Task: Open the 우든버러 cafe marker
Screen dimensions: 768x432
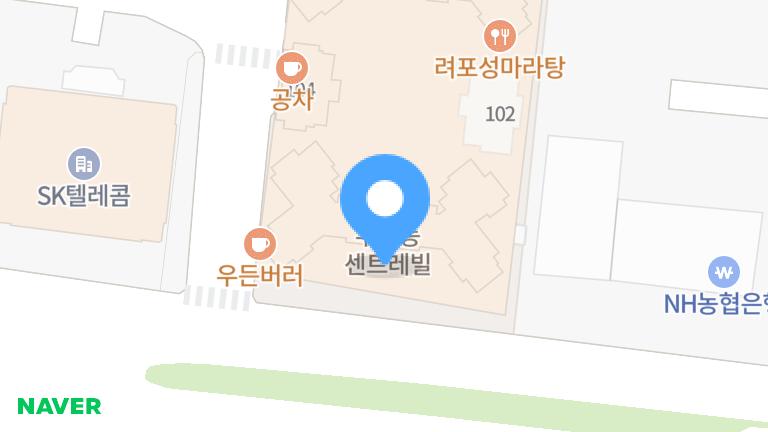Action: pos(259,243)
